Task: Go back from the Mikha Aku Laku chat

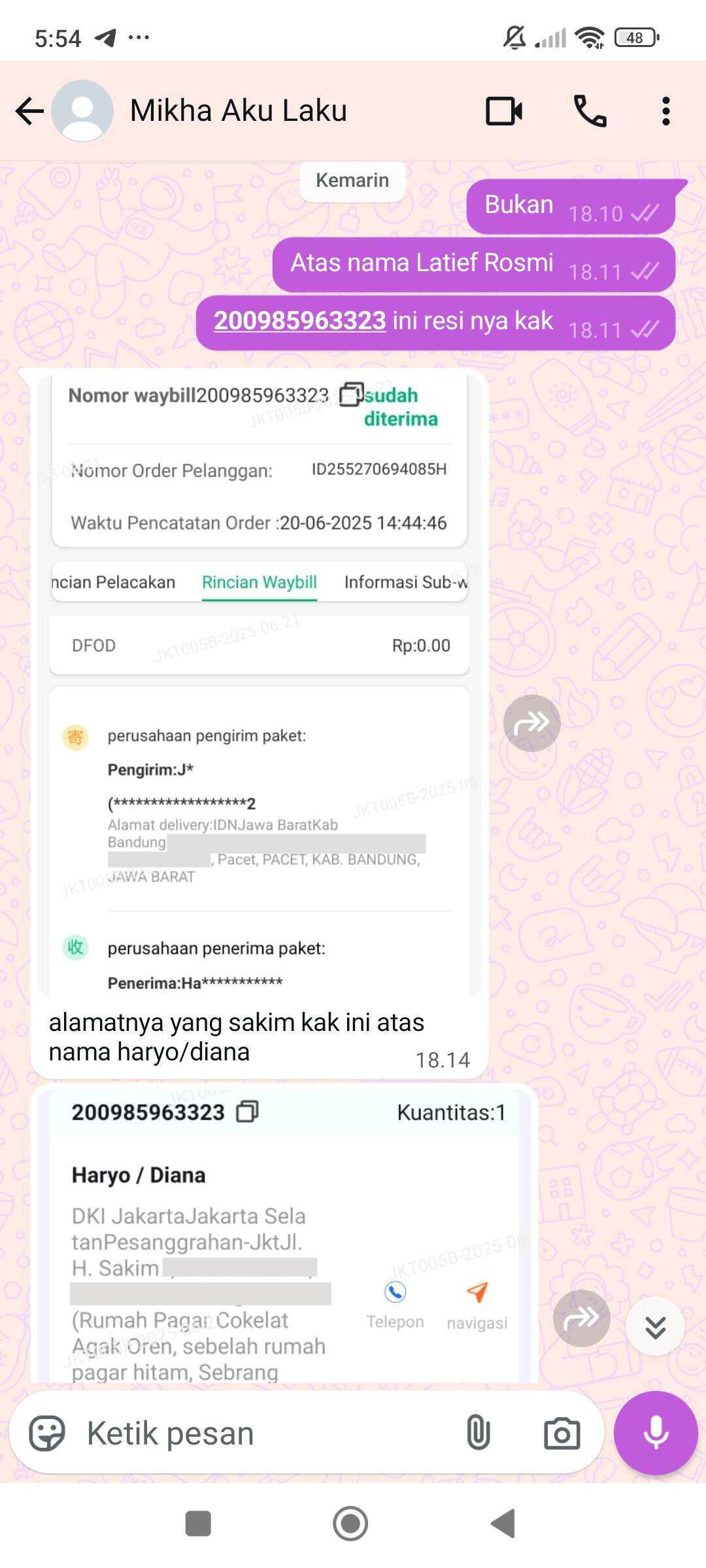Action: 29,111
